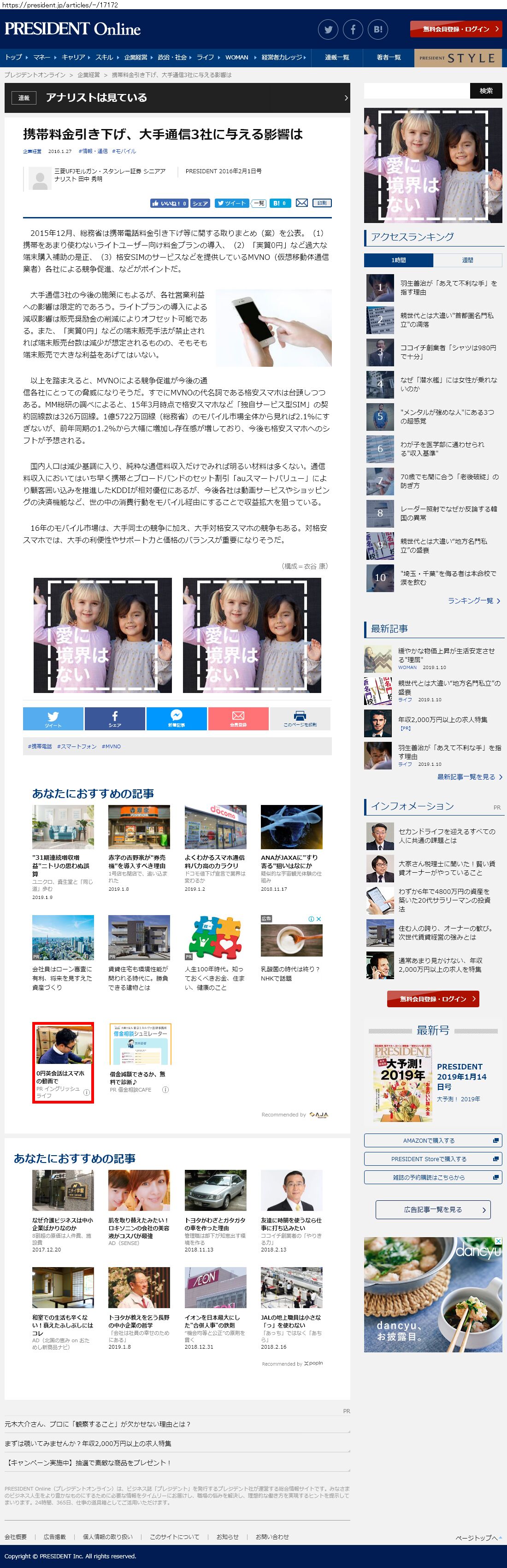Switch ranking to the 週間 tab
This screenshot has height=1568, width=507.
pos(467,260)
